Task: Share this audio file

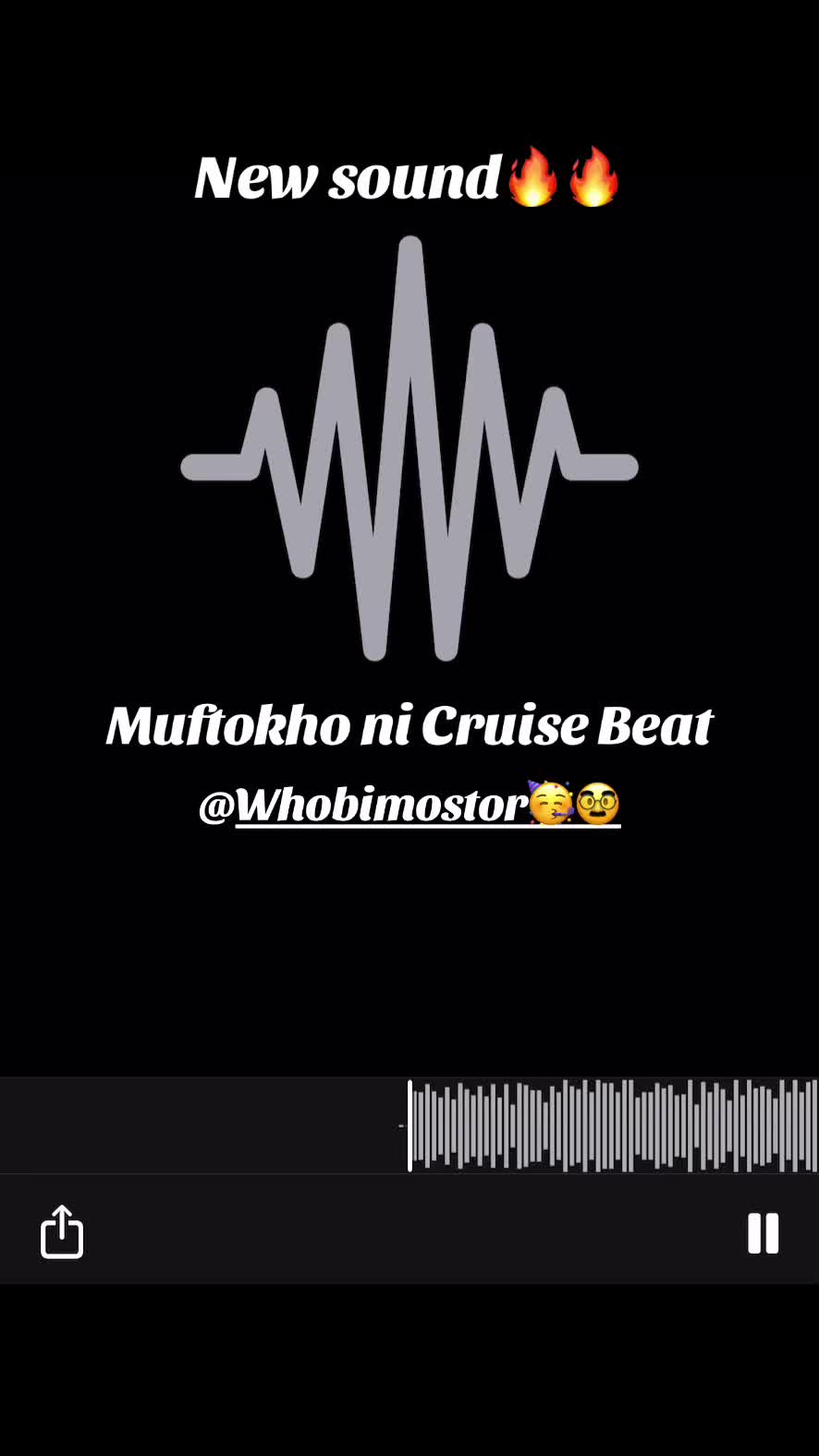Action: (x=62, y=1232)
